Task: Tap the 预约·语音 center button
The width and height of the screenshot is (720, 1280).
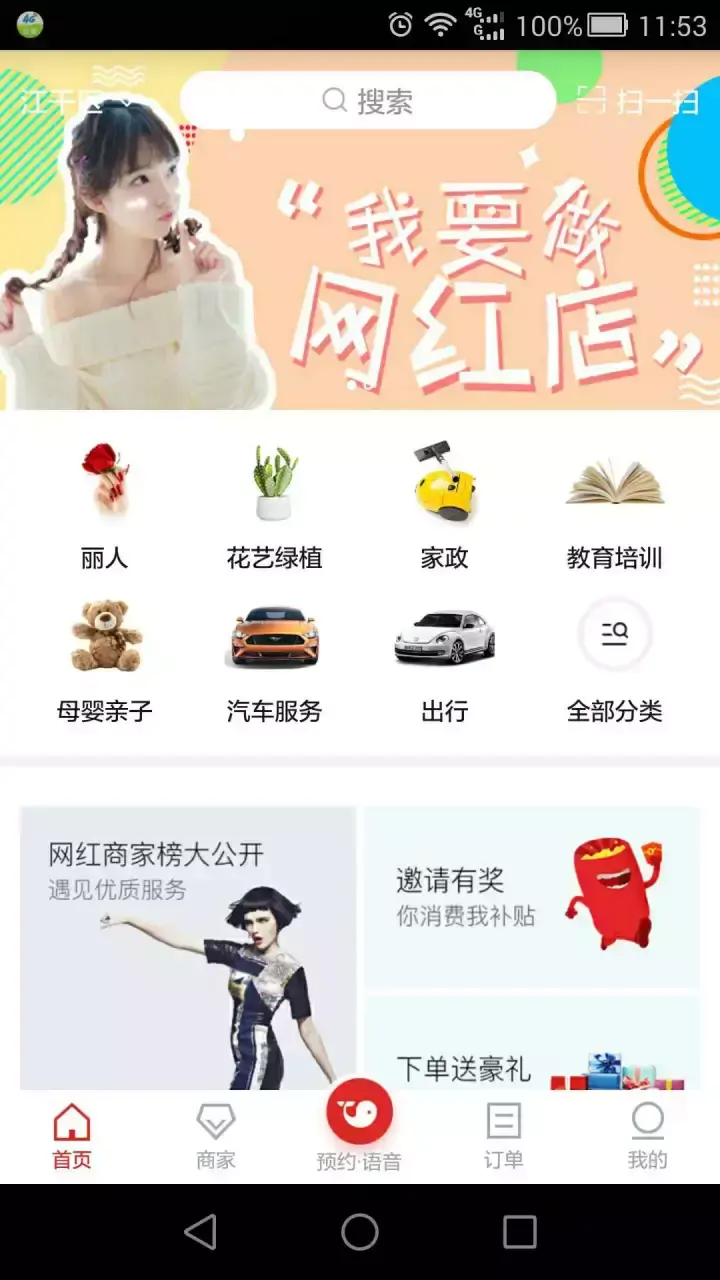Action: coord(359,1125)
